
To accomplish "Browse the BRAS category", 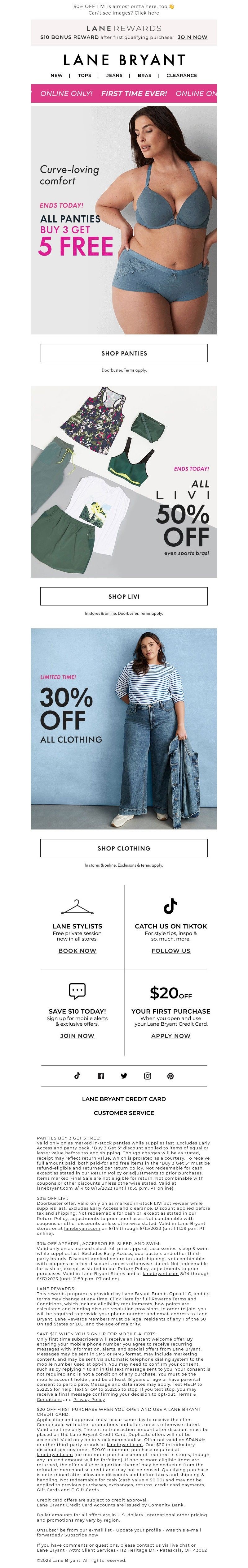I will tap(144, 75).
